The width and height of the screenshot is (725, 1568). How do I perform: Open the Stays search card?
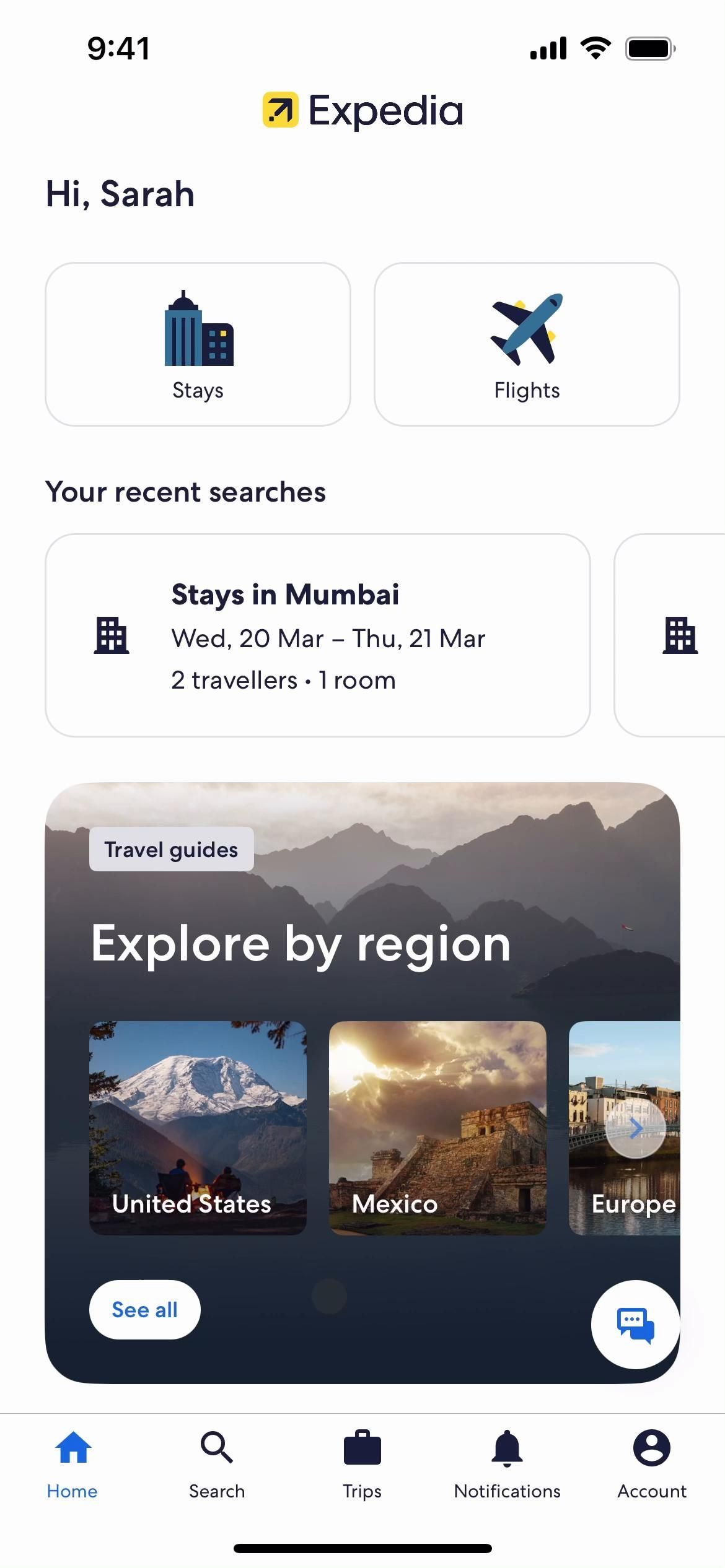coord(198,344)
